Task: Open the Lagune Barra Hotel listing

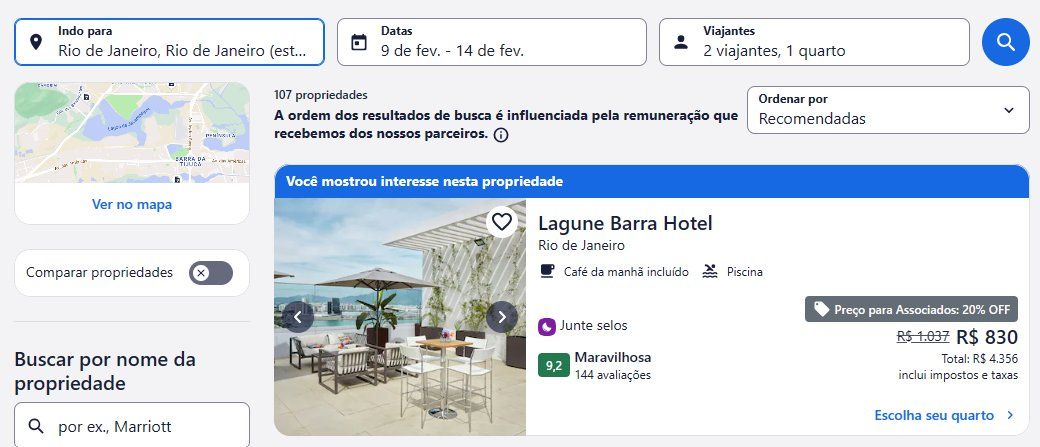Action: pos(625,223)
